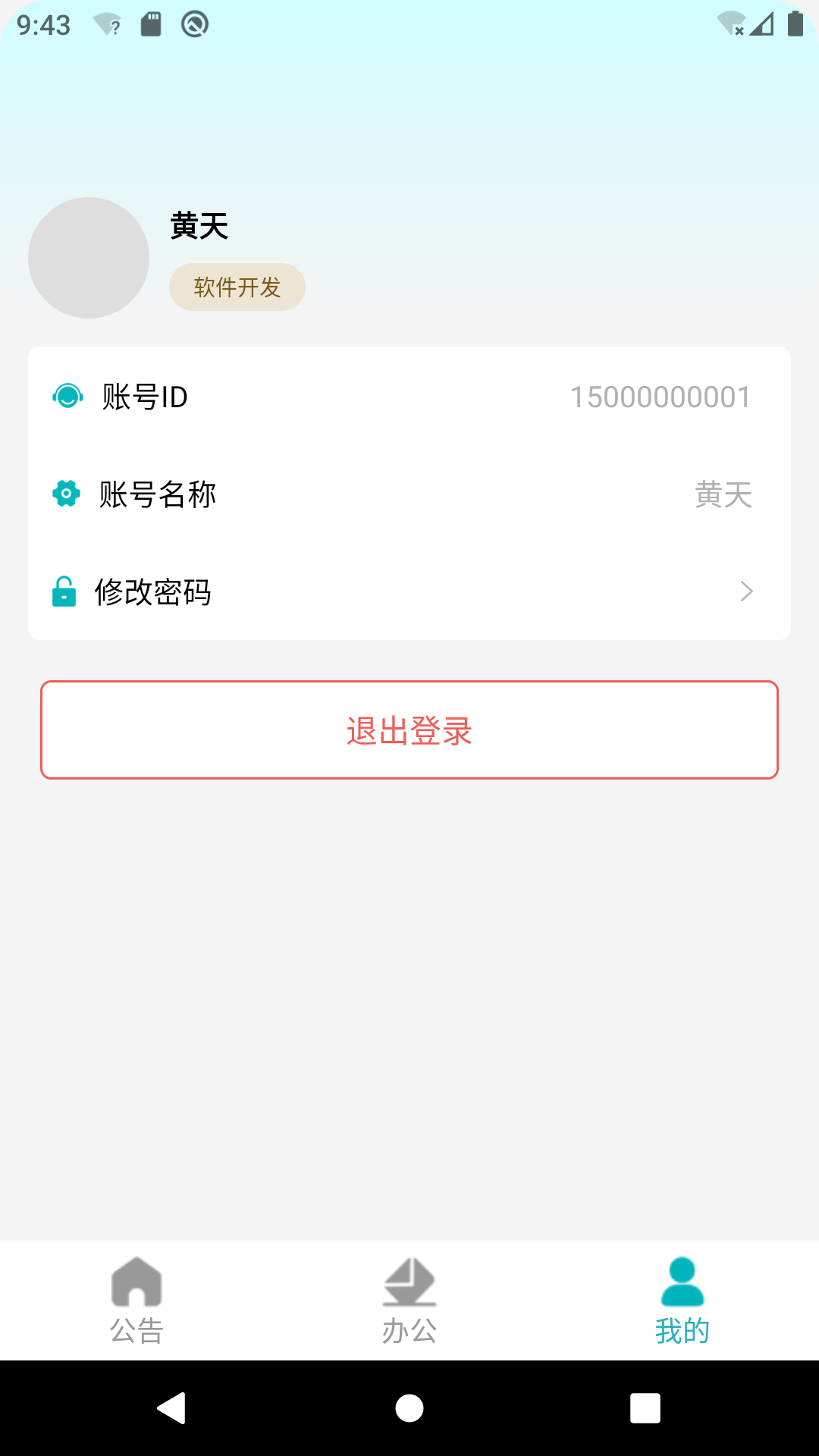Click the profile avatar circle

coord(88,258)
